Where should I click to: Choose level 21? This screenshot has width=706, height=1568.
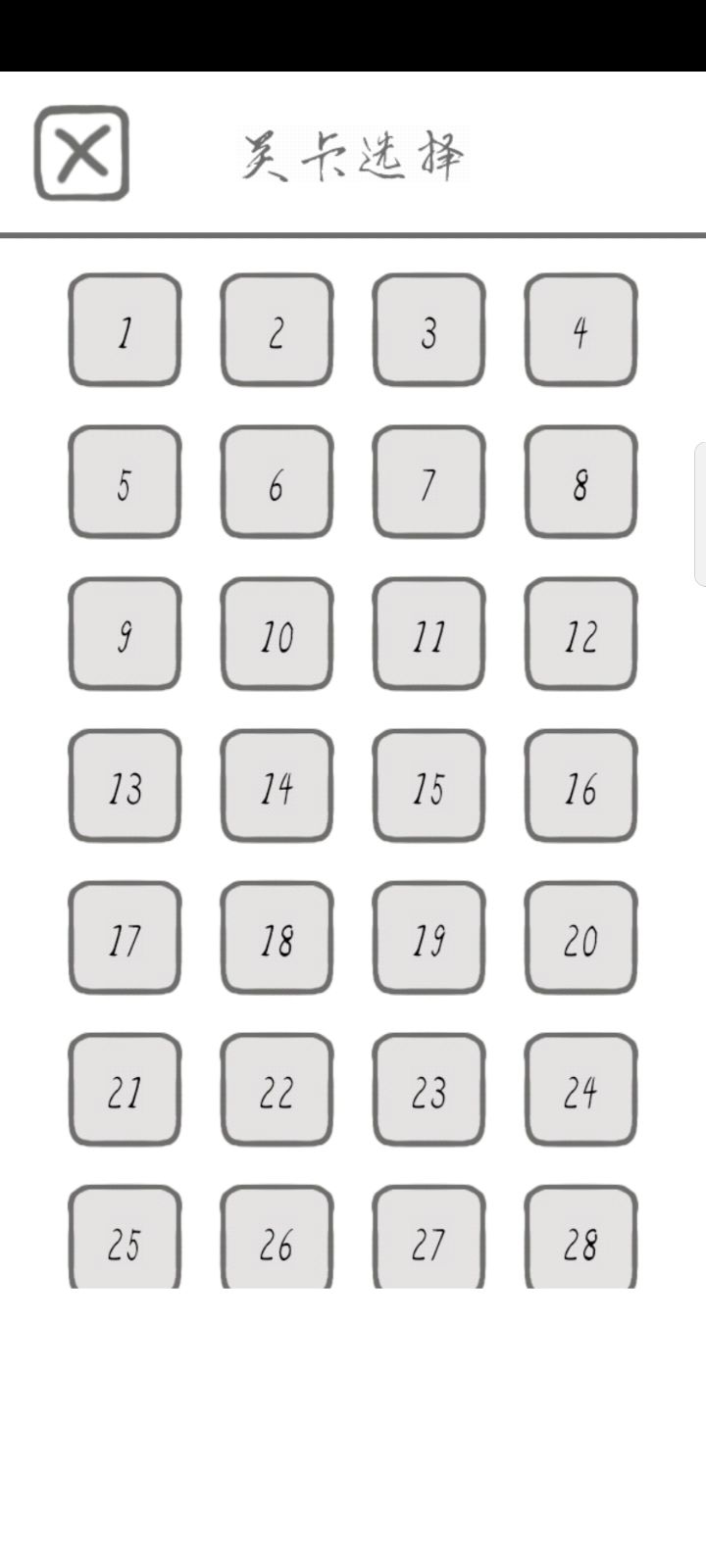tap(125, 1090)
